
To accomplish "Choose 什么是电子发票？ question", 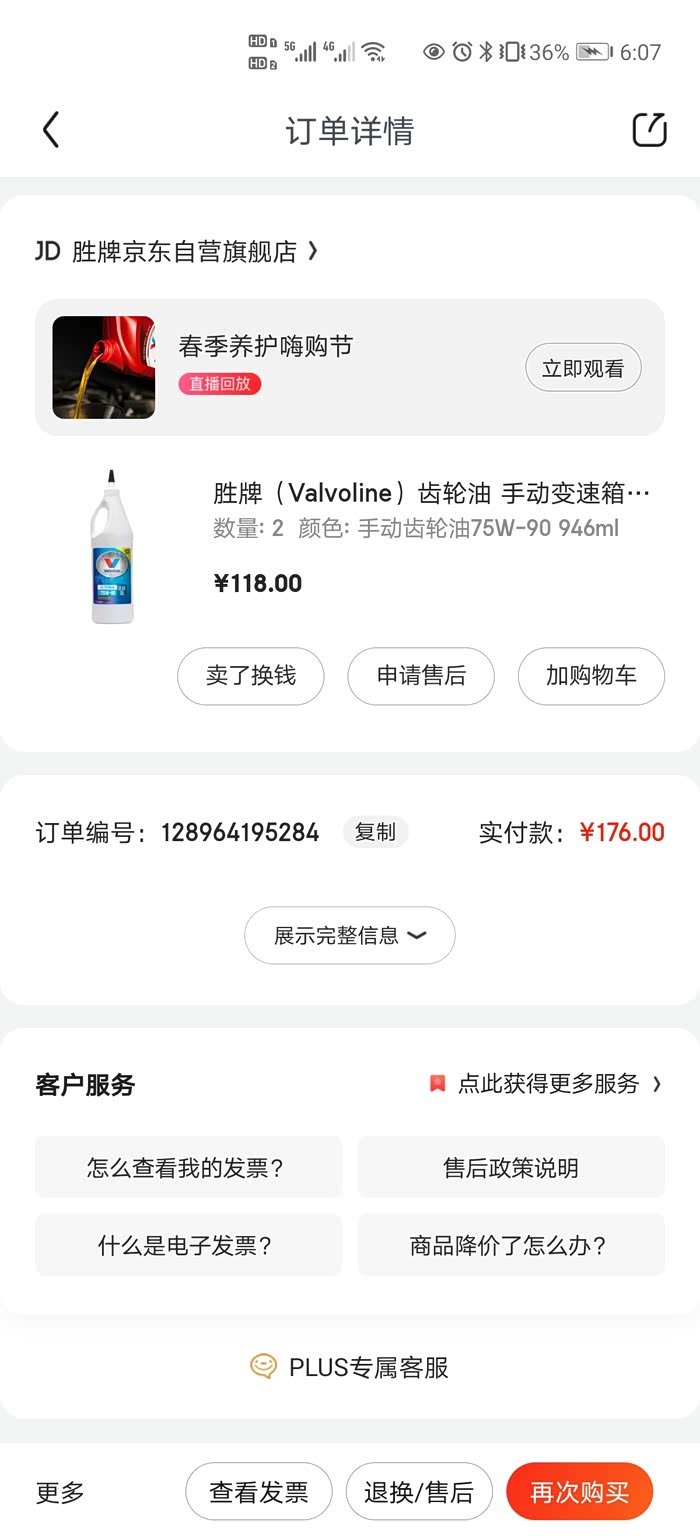I will (x=188, y=1245).
